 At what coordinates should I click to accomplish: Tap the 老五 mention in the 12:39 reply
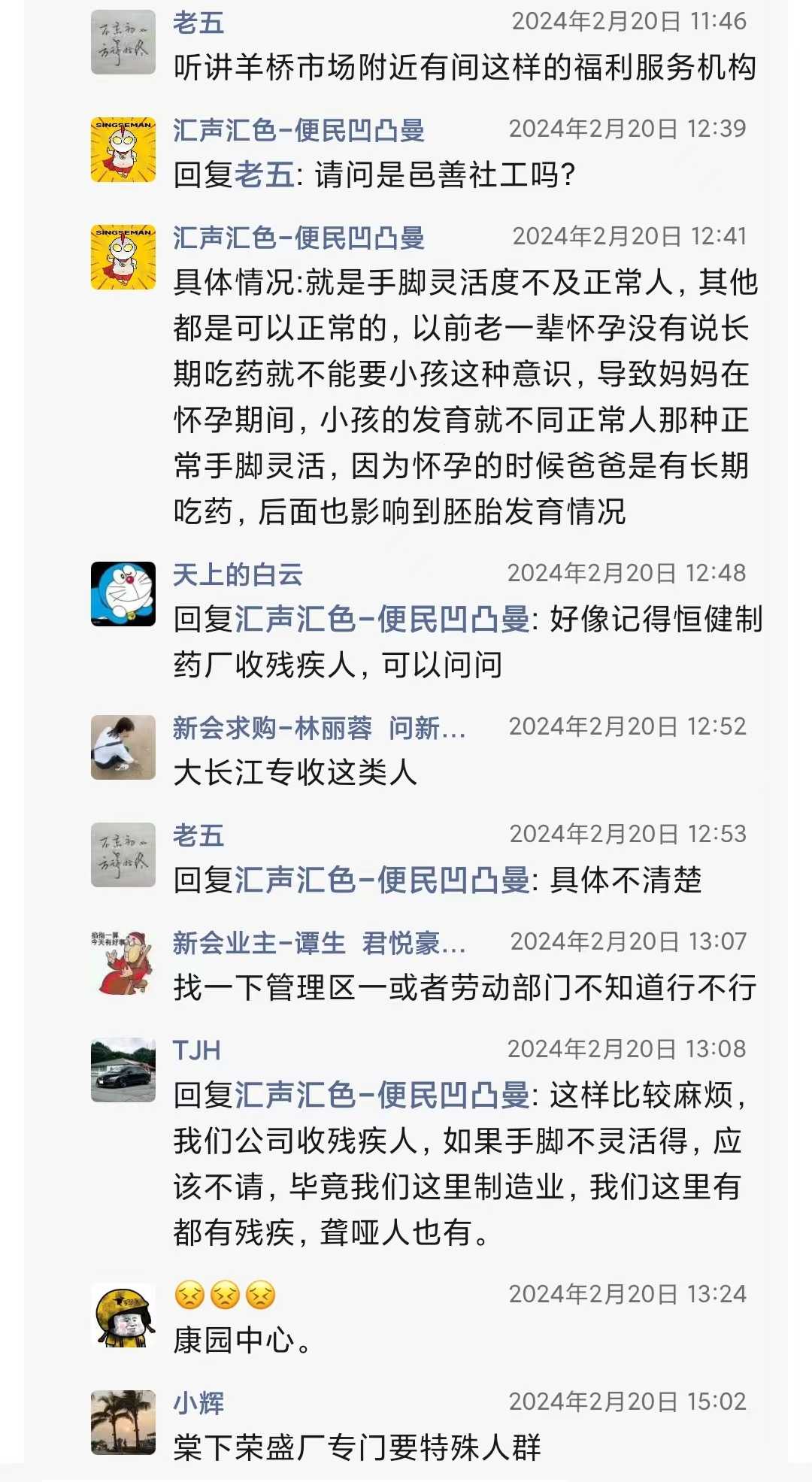265,175
